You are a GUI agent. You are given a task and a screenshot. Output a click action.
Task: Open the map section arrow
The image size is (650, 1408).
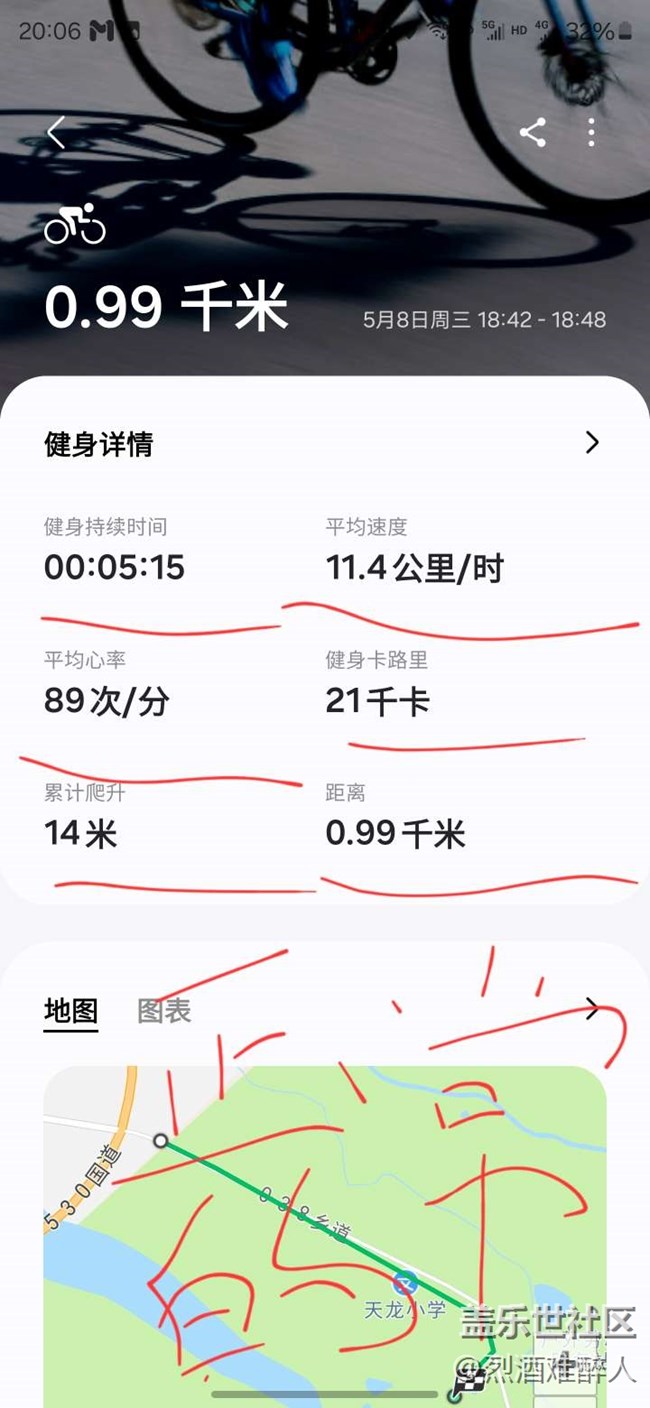(x=592, y=1009)
